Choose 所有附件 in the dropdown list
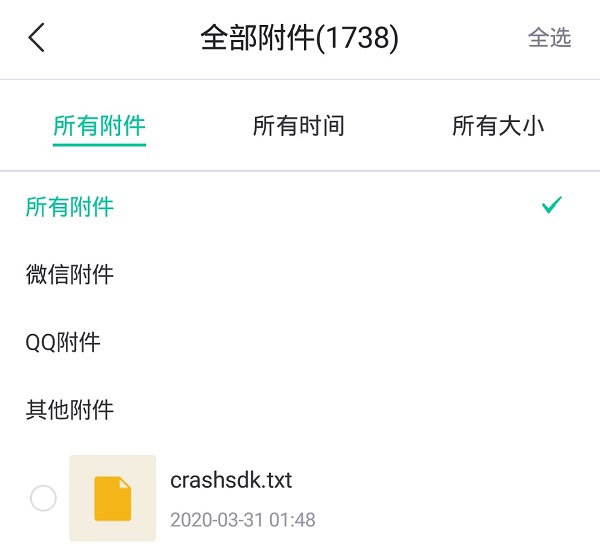Image resolution: width=600 pixels, height=552 pixels. coord(70,207)
